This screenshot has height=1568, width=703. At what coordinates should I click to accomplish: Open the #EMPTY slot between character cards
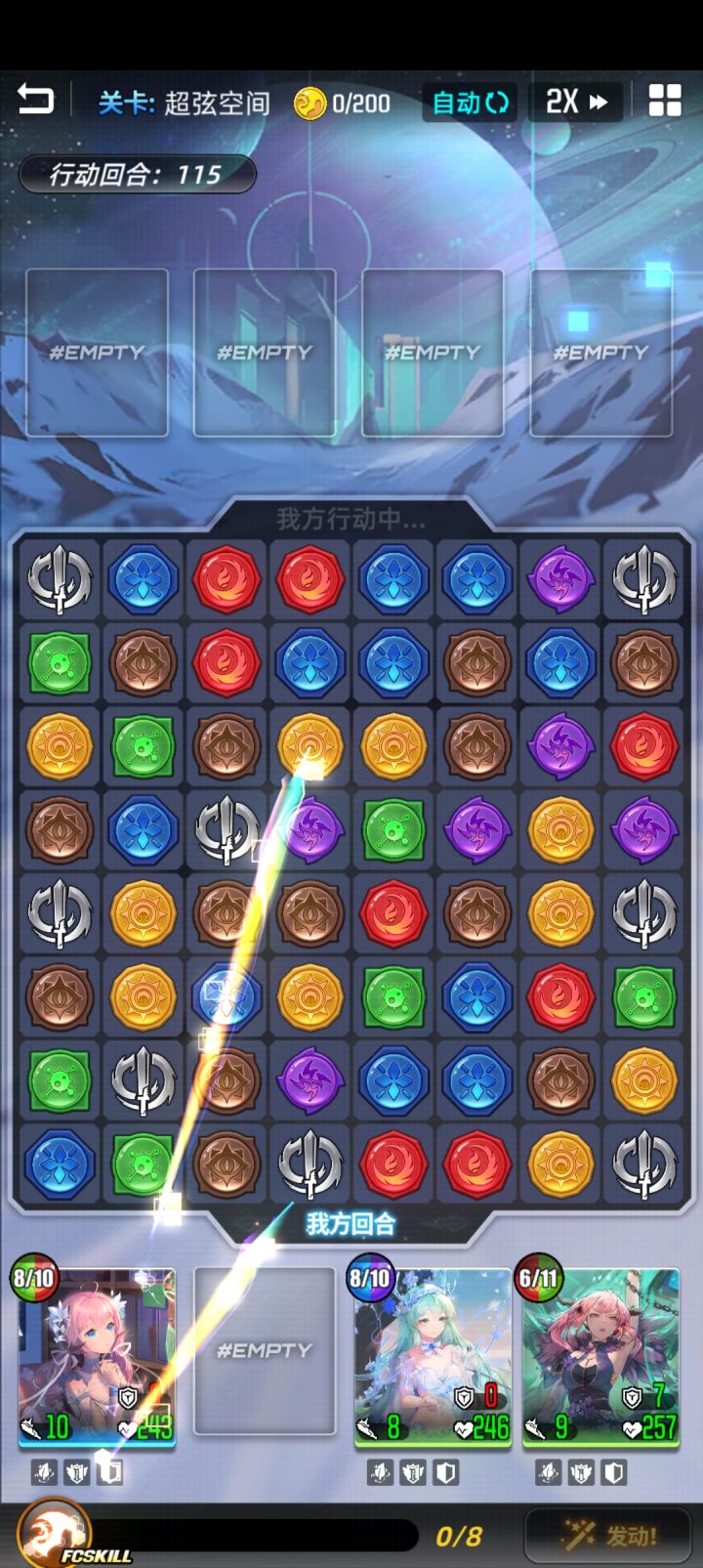click(x=264, y=1353)
